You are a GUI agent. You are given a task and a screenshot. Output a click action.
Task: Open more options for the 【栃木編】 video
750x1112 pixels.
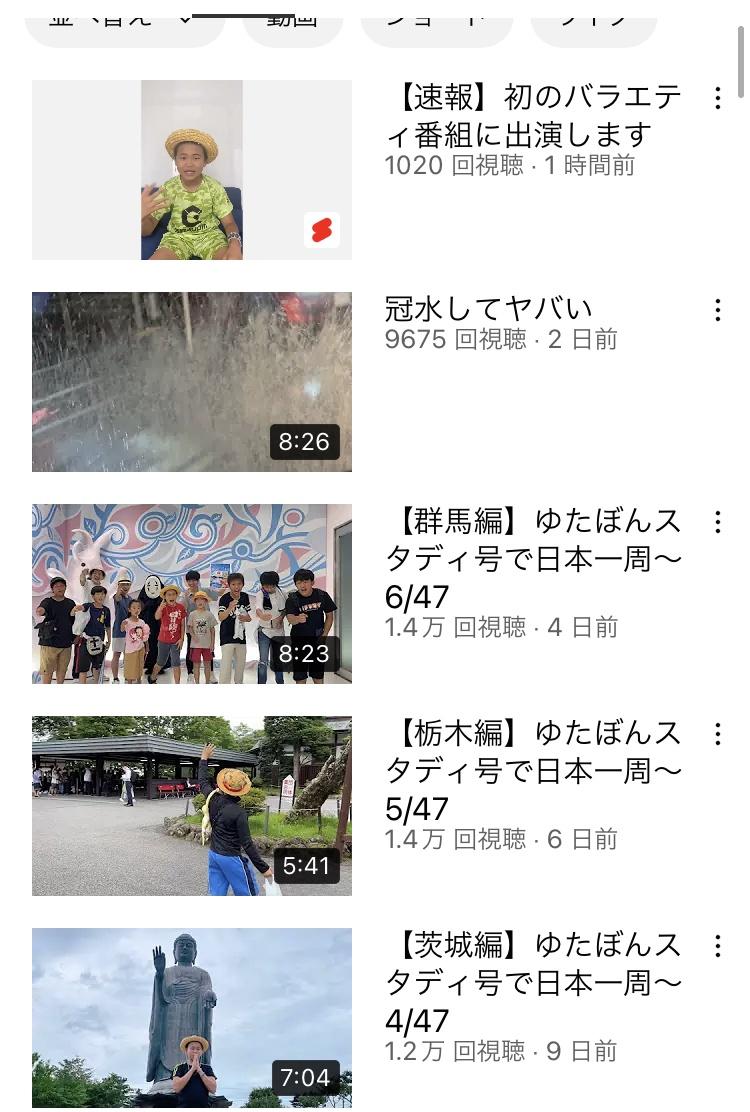(x=717, y=734)
